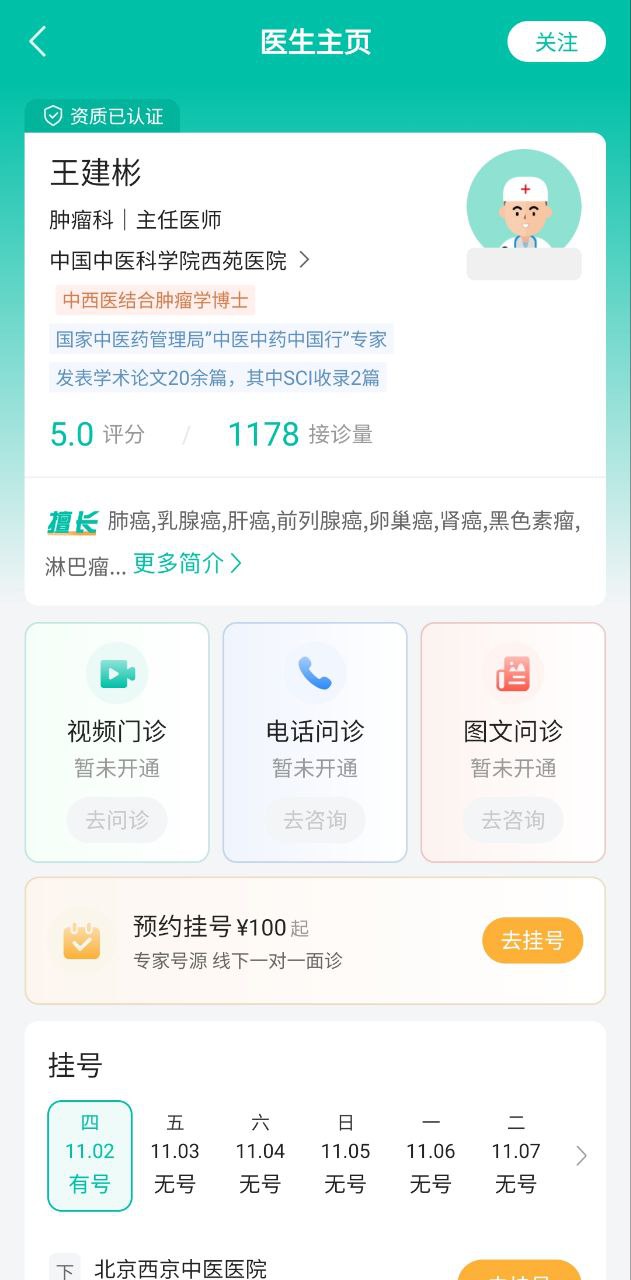Show later dates with right arrow

(x=581, y=1156)
